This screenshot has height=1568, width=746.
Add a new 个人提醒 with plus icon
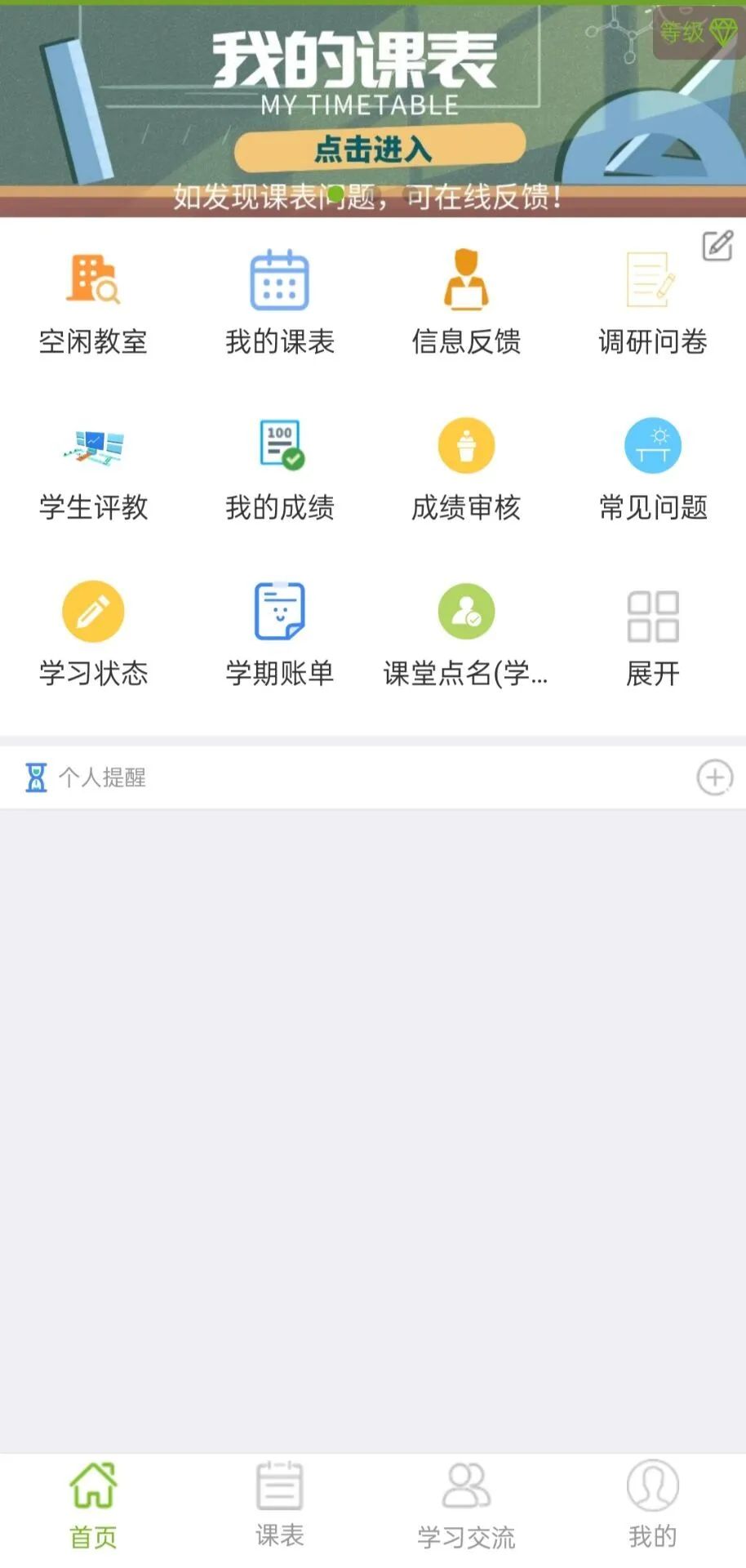tap(714, 777)
